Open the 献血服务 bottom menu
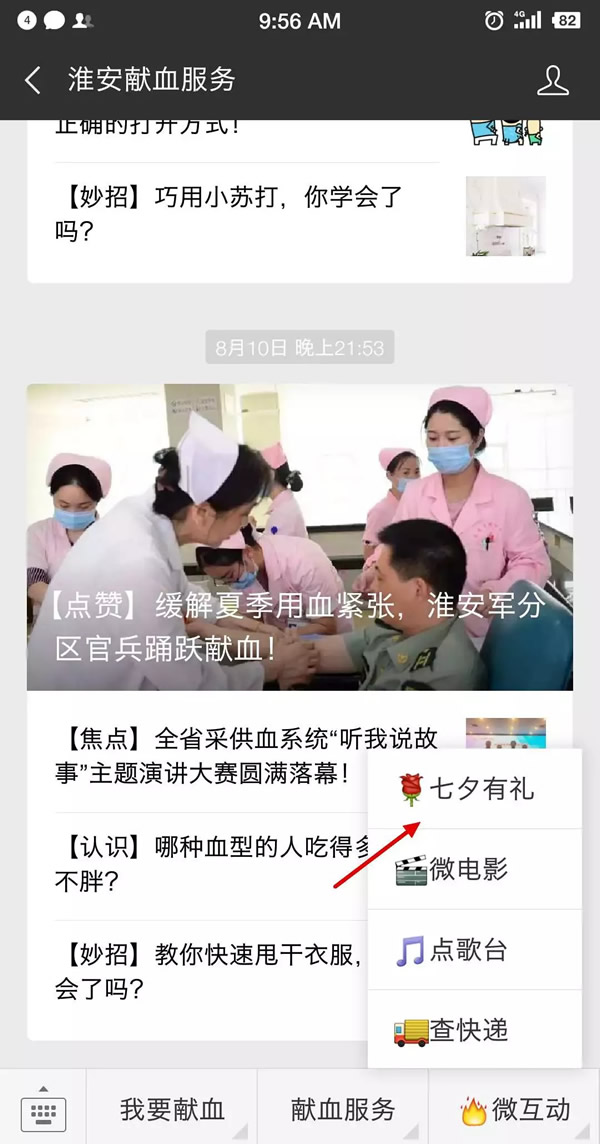 tap(343, 1109)
